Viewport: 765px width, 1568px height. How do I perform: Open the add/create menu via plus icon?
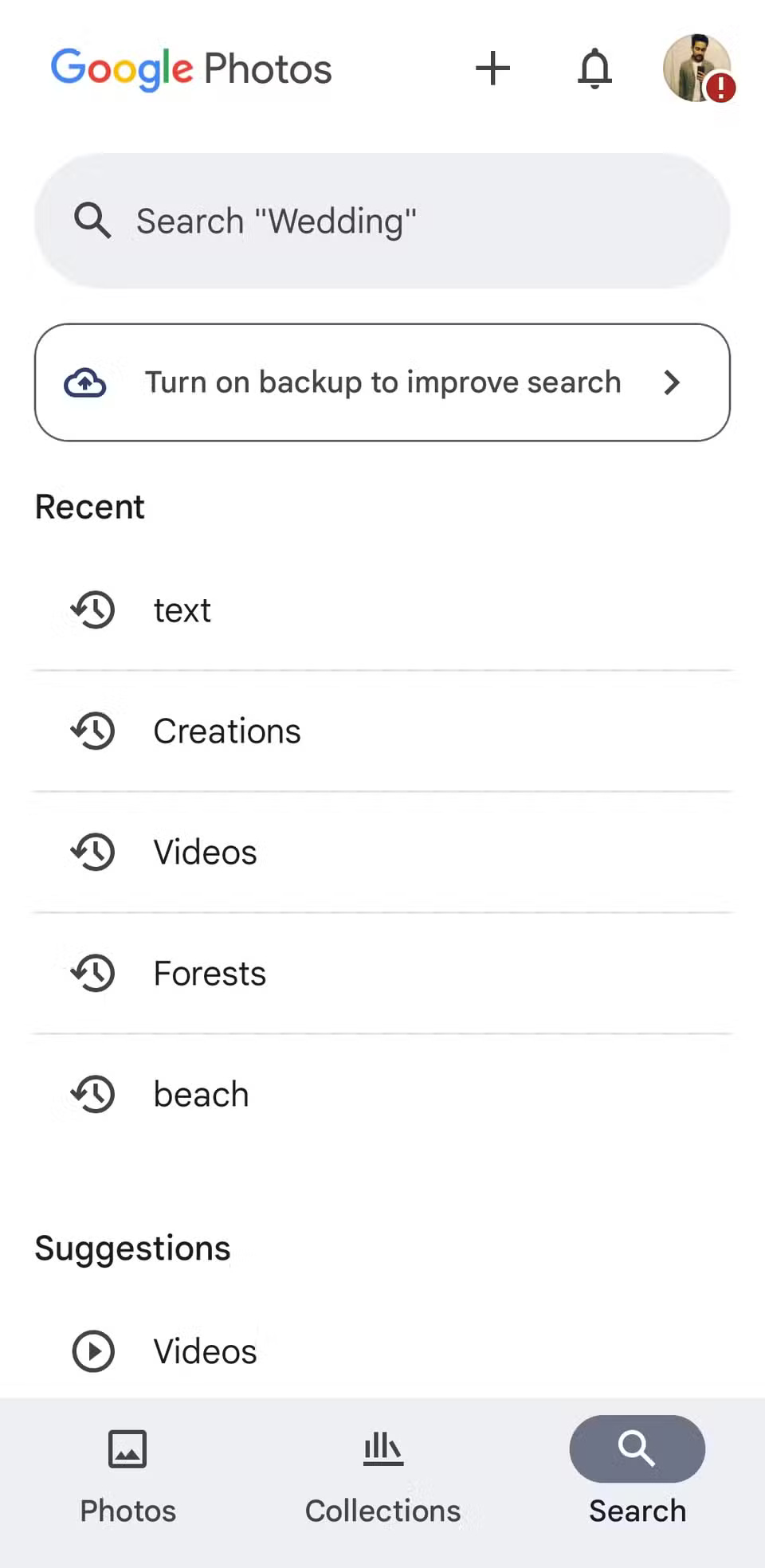[493, 69]
